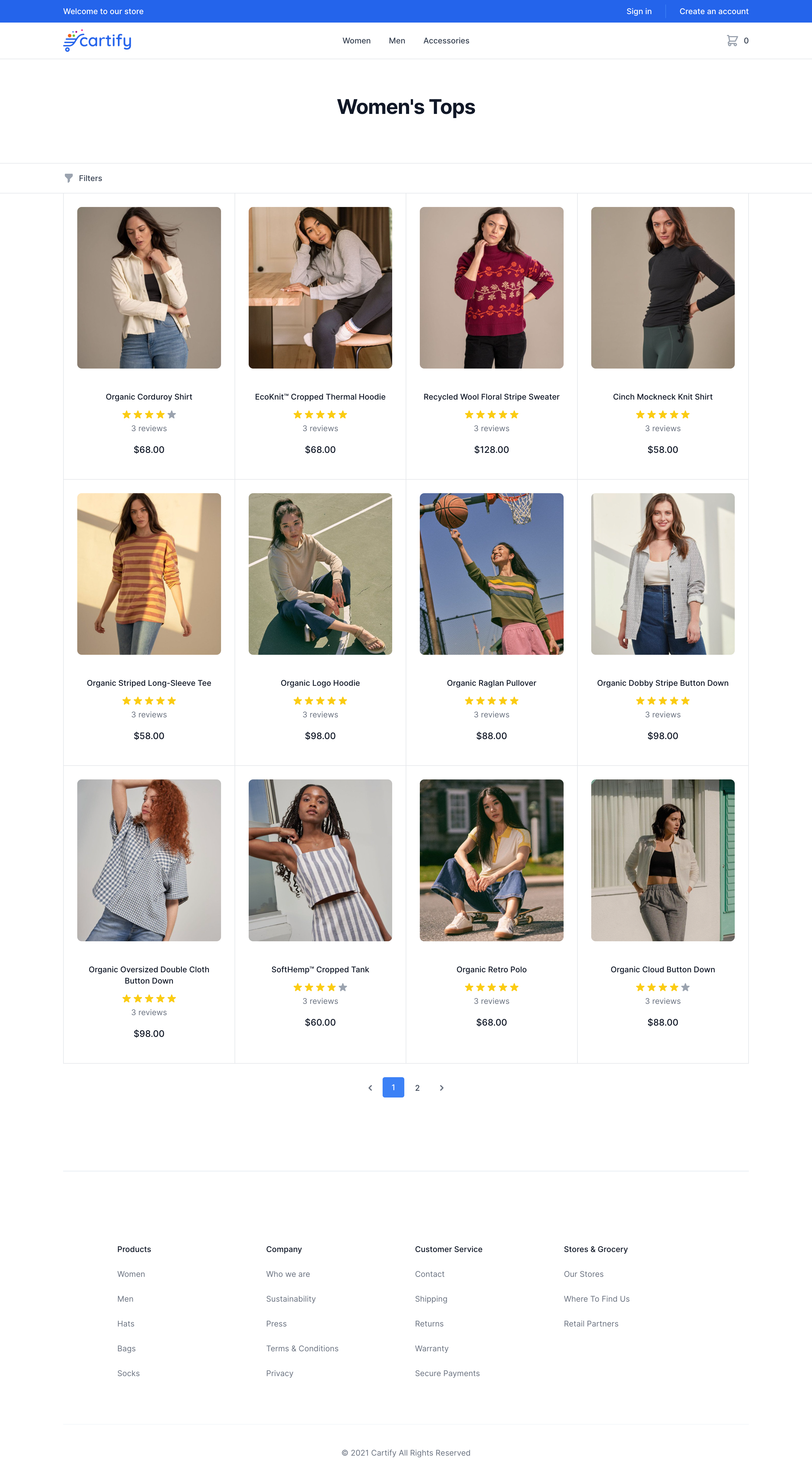Image resolution: width=812 pixels, height=1481 pixels.
Task: View the SoftHemp Cropped Tank product
Action: pyautogui.click(x=320, y=969)
